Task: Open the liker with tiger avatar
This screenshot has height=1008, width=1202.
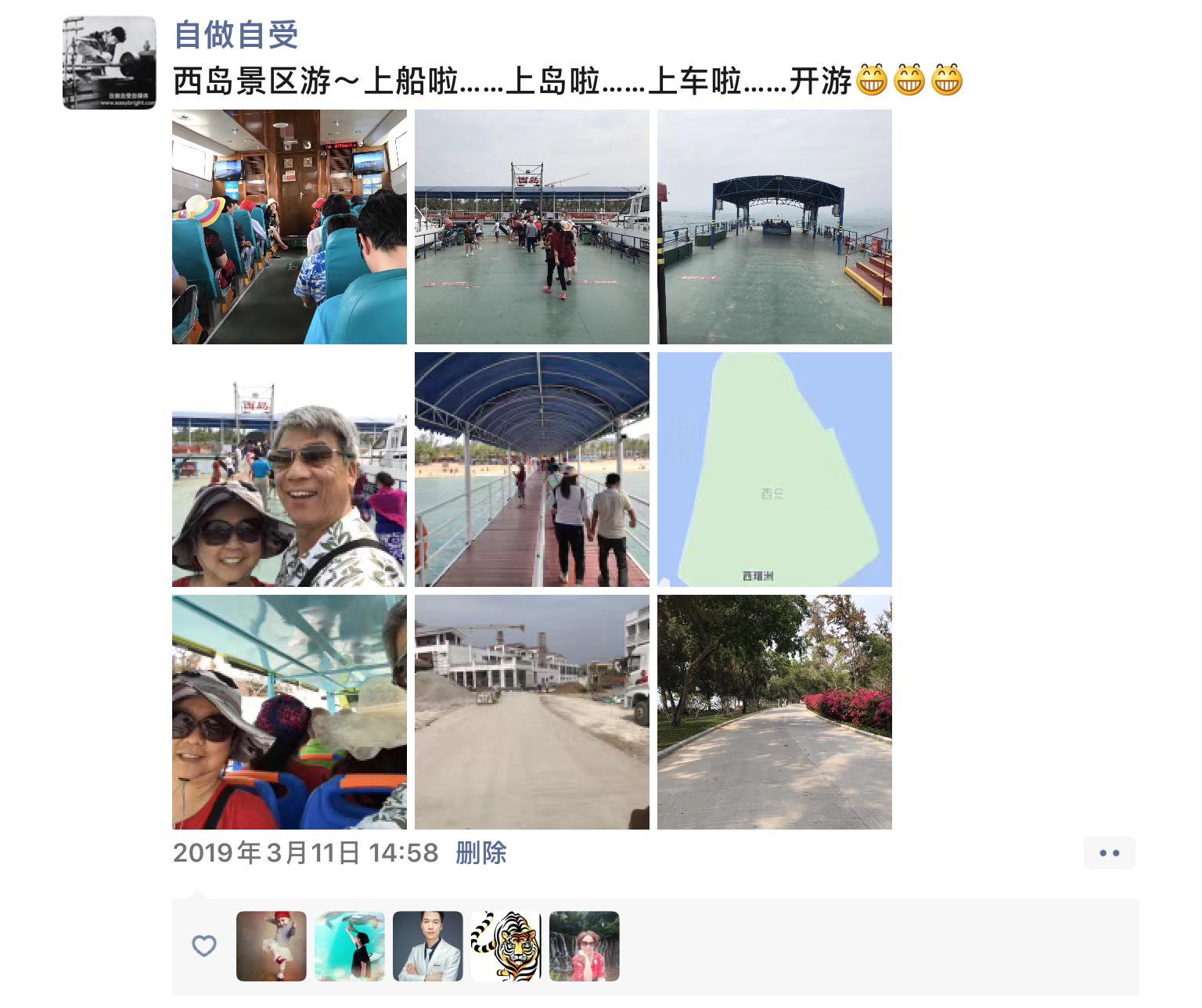Action: [x=506, y=946]
